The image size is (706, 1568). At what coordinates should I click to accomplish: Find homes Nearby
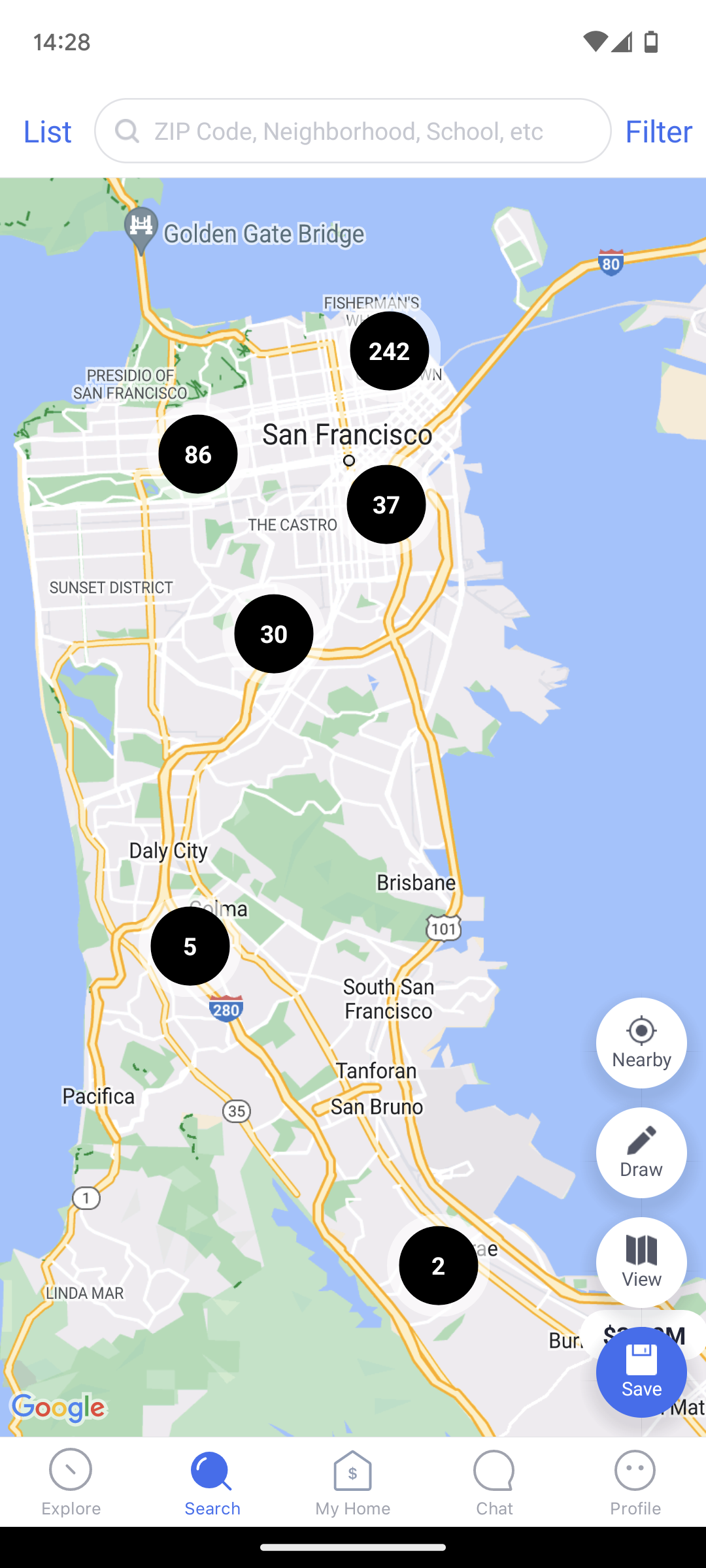(641, 1043)
